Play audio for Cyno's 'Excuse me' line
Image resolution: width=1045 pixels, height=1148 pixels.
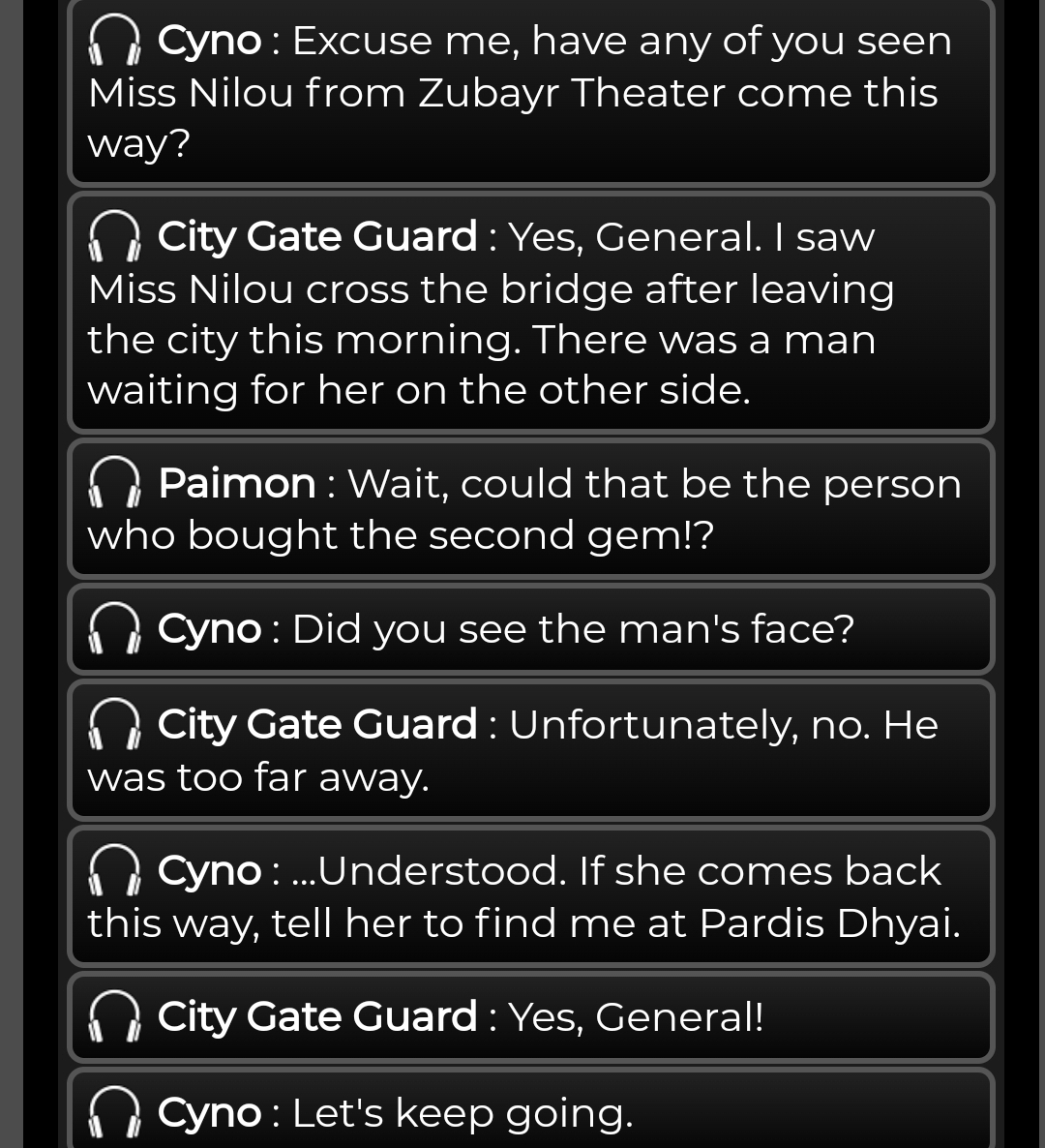[x=114, y=41]
